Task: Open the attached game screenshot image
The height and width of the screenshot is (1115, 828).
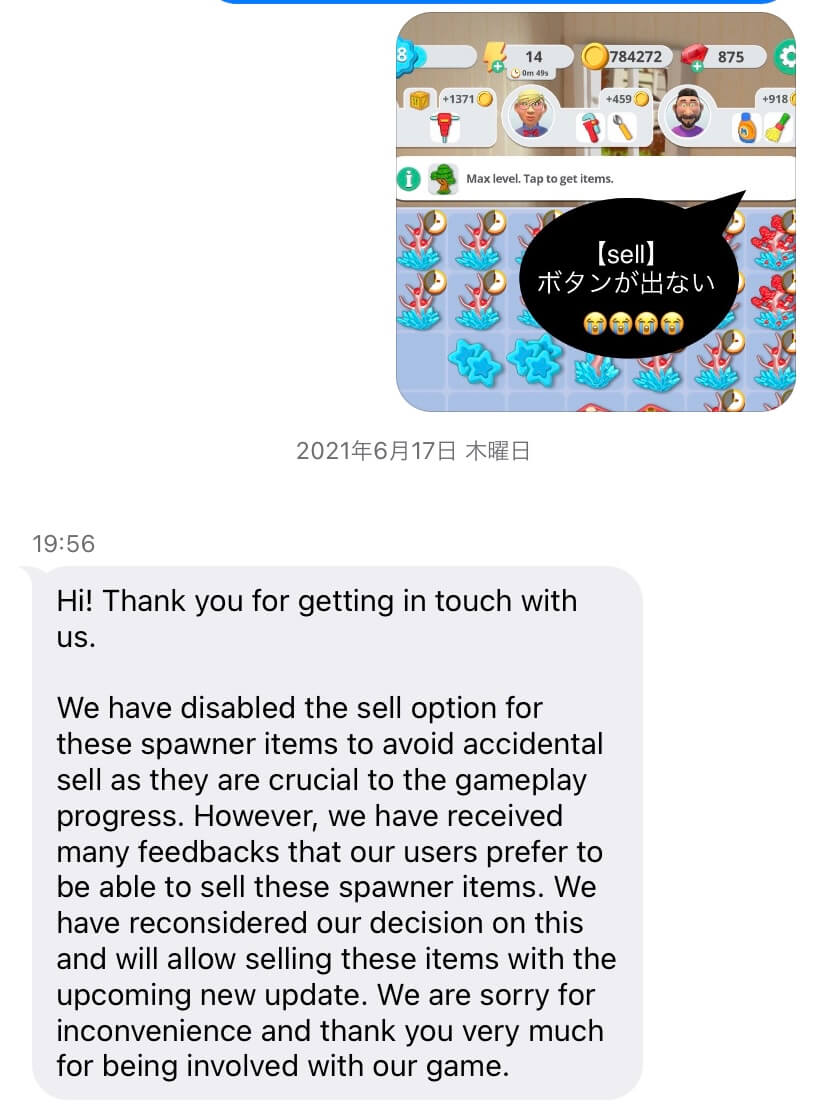Action: [x=596, y=212]
